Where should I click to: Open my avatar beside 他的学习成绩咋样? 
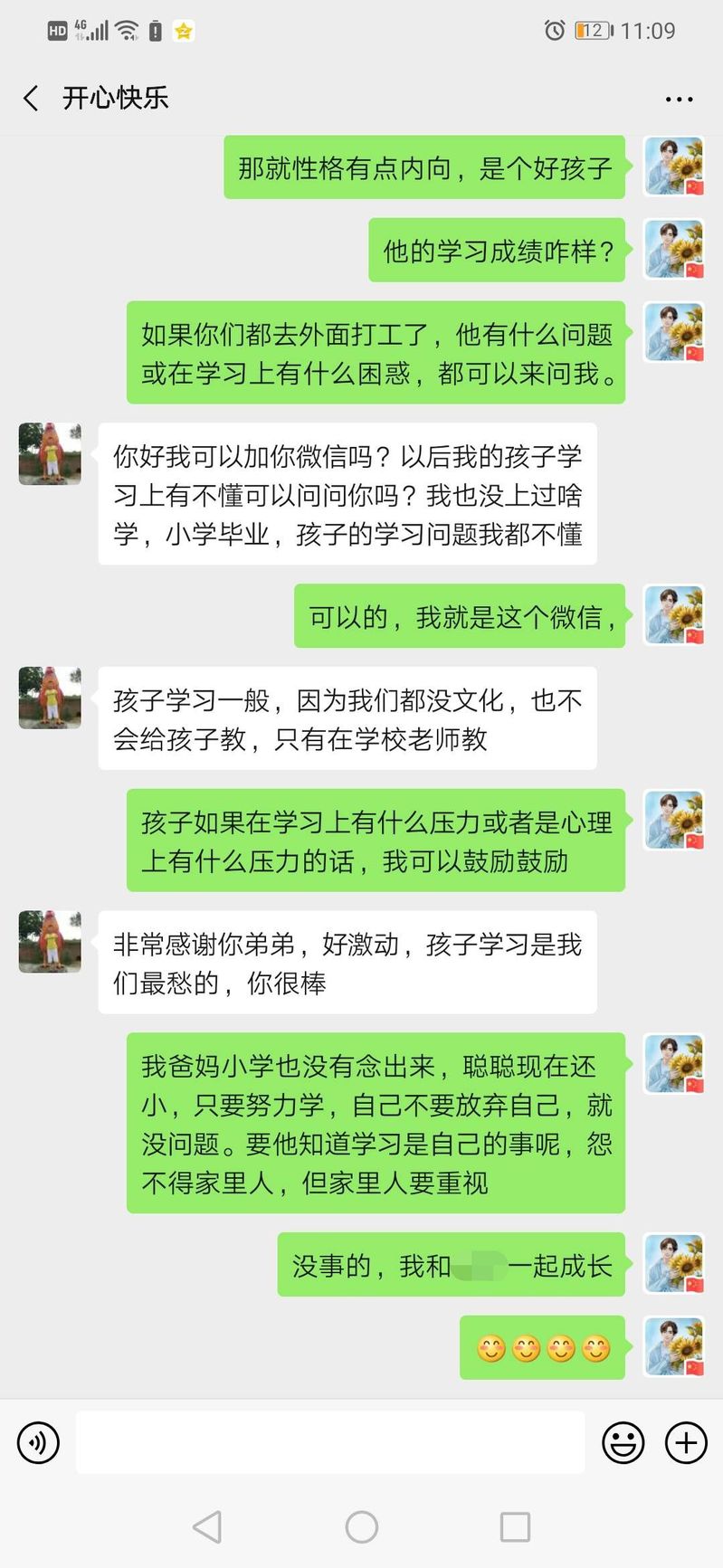click(674, 249)
